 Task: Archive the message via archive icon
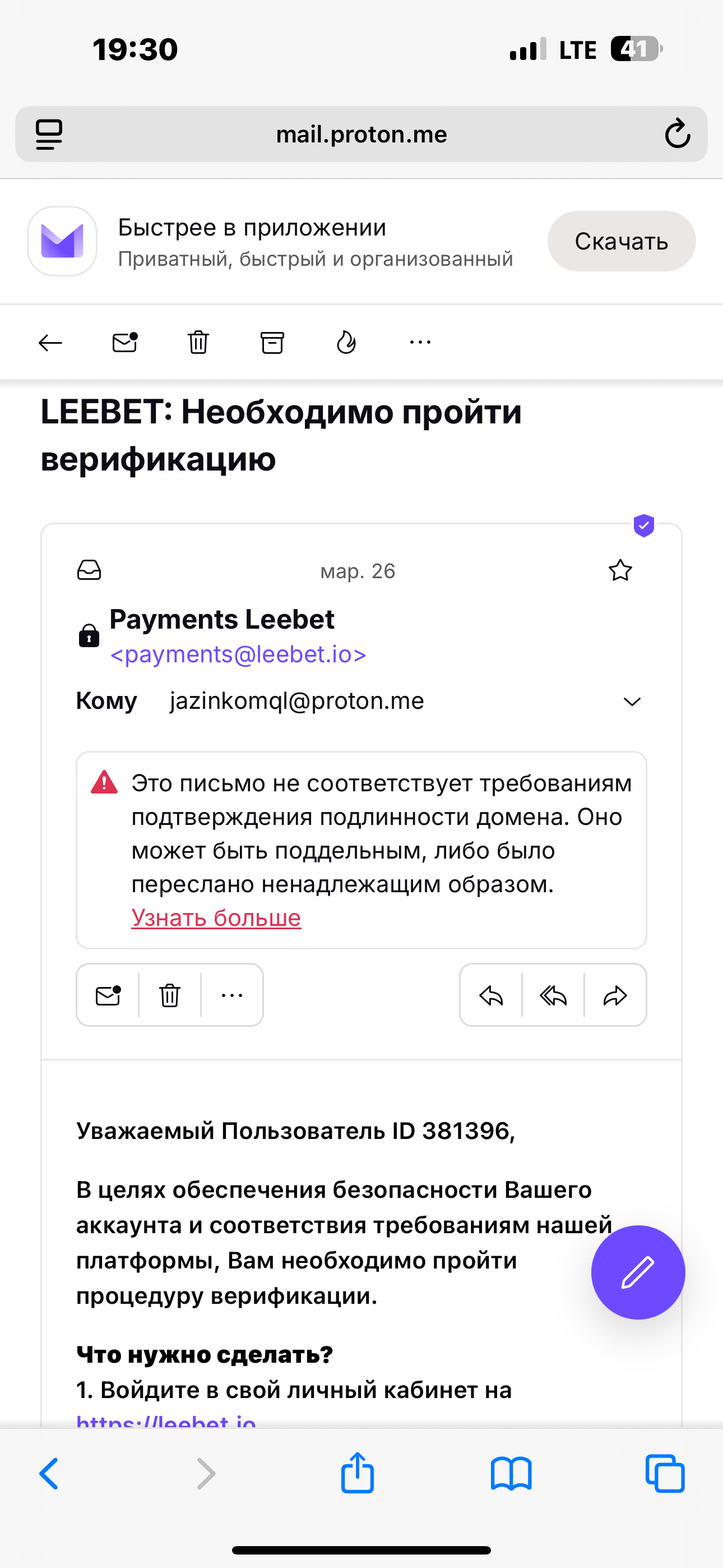271,342
